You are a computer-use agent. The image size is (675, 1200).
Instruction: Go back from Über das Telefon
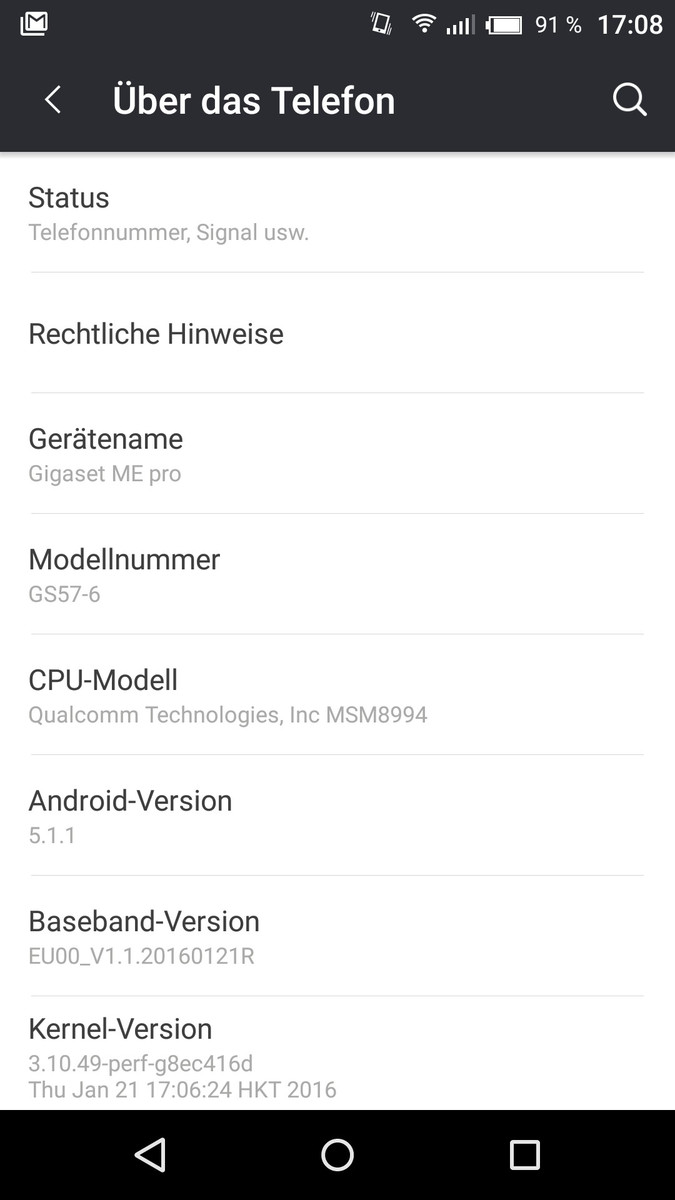pos(53,100)
